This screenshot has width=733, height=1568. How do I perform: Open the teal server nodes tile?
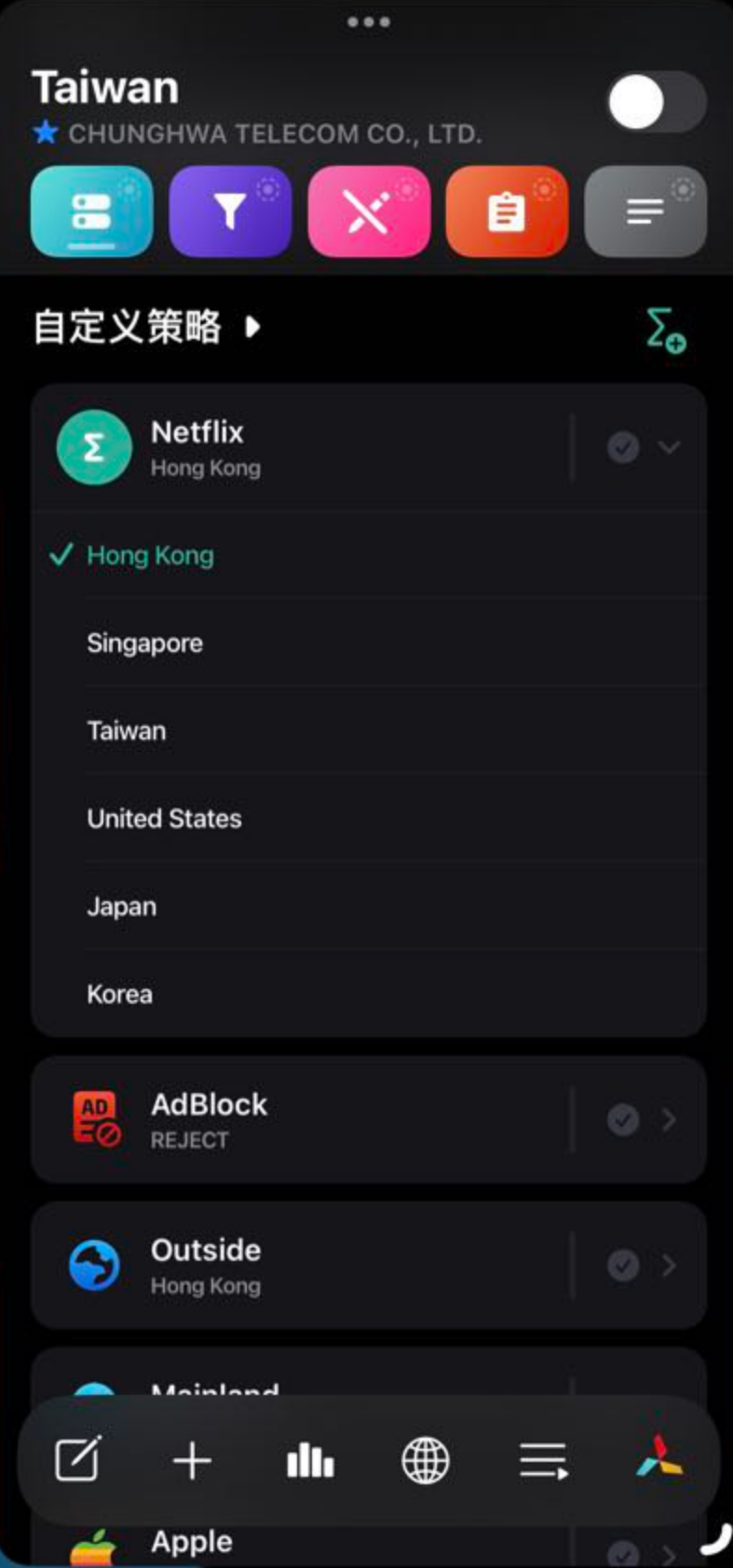point(91,211)
